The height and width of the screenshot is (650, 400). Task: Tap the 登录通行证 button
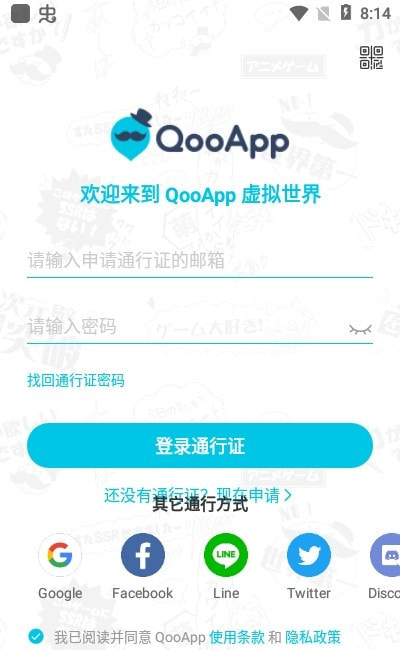pyautogui.click(x=200, y=446)
